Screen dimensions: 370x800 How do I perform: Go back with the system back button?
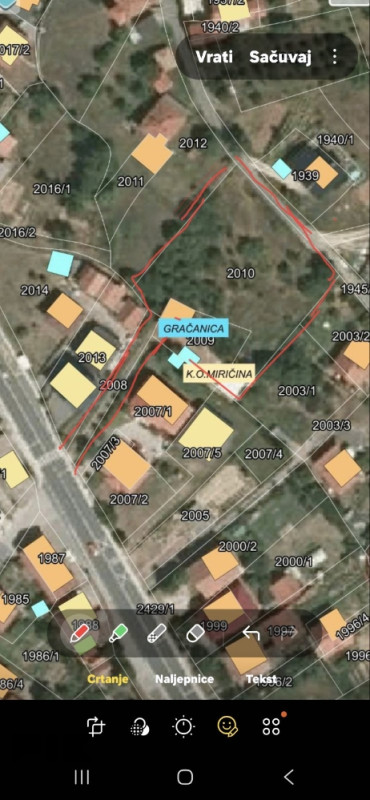point(289,777)
